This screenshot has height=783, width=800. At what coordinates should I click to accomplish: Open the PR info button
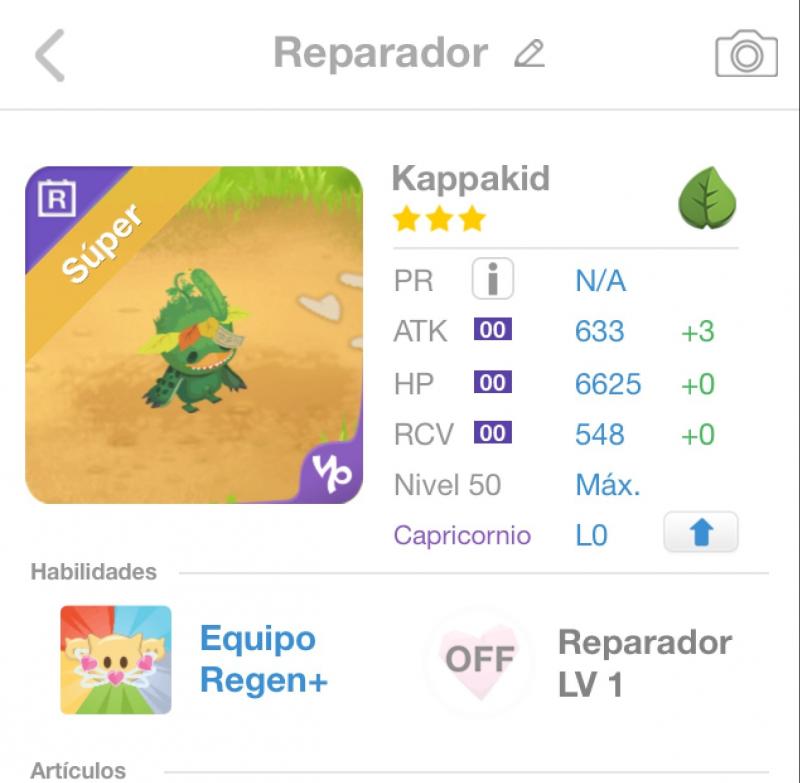492,281
